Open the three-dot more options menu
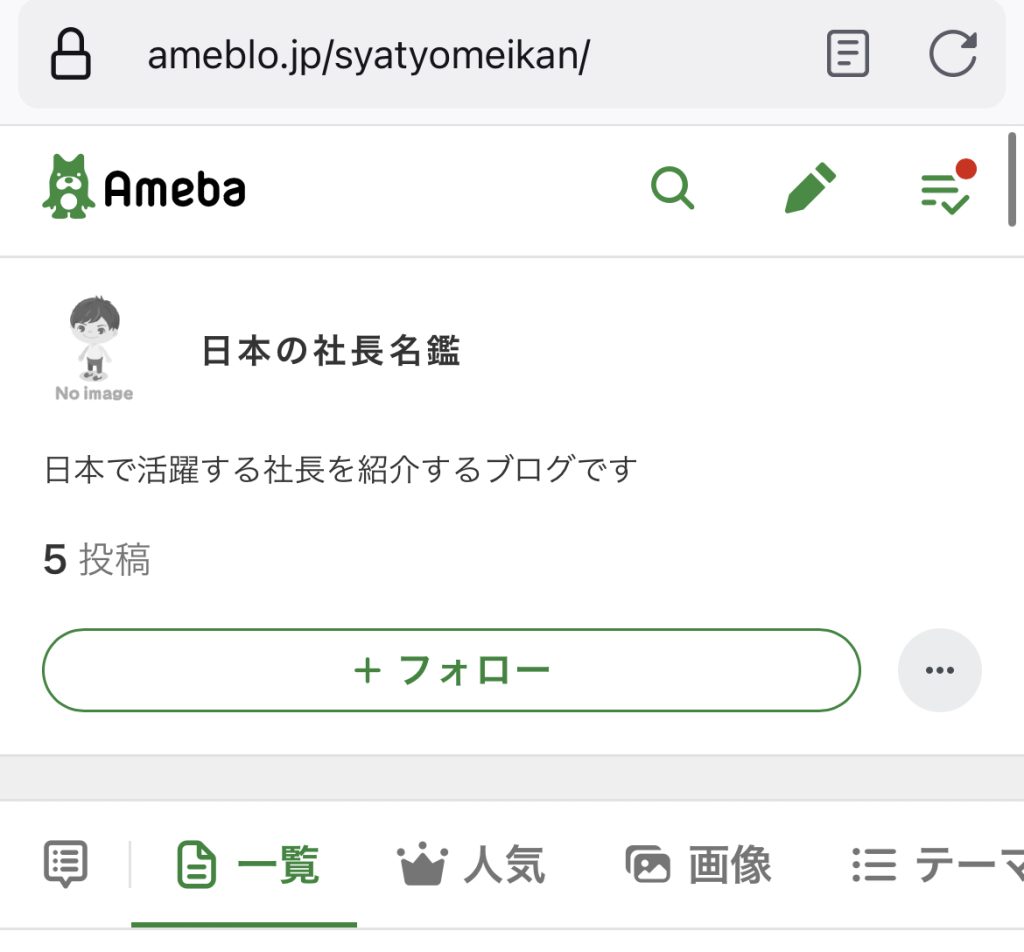1024x952 pixels. (x=939, y=670)
